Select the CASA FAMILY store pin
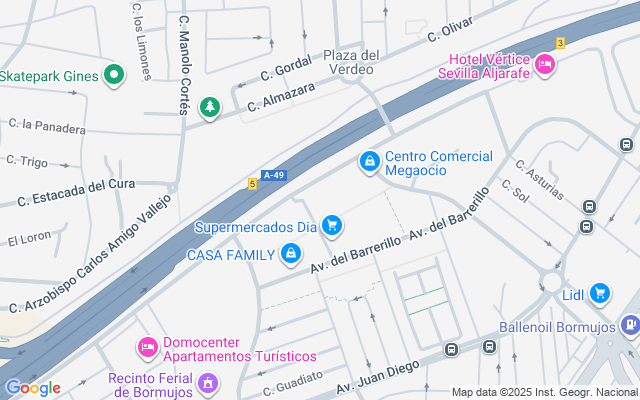Image resolution: width=640 pixels, height=400 pixels. (x=291, y=254)
